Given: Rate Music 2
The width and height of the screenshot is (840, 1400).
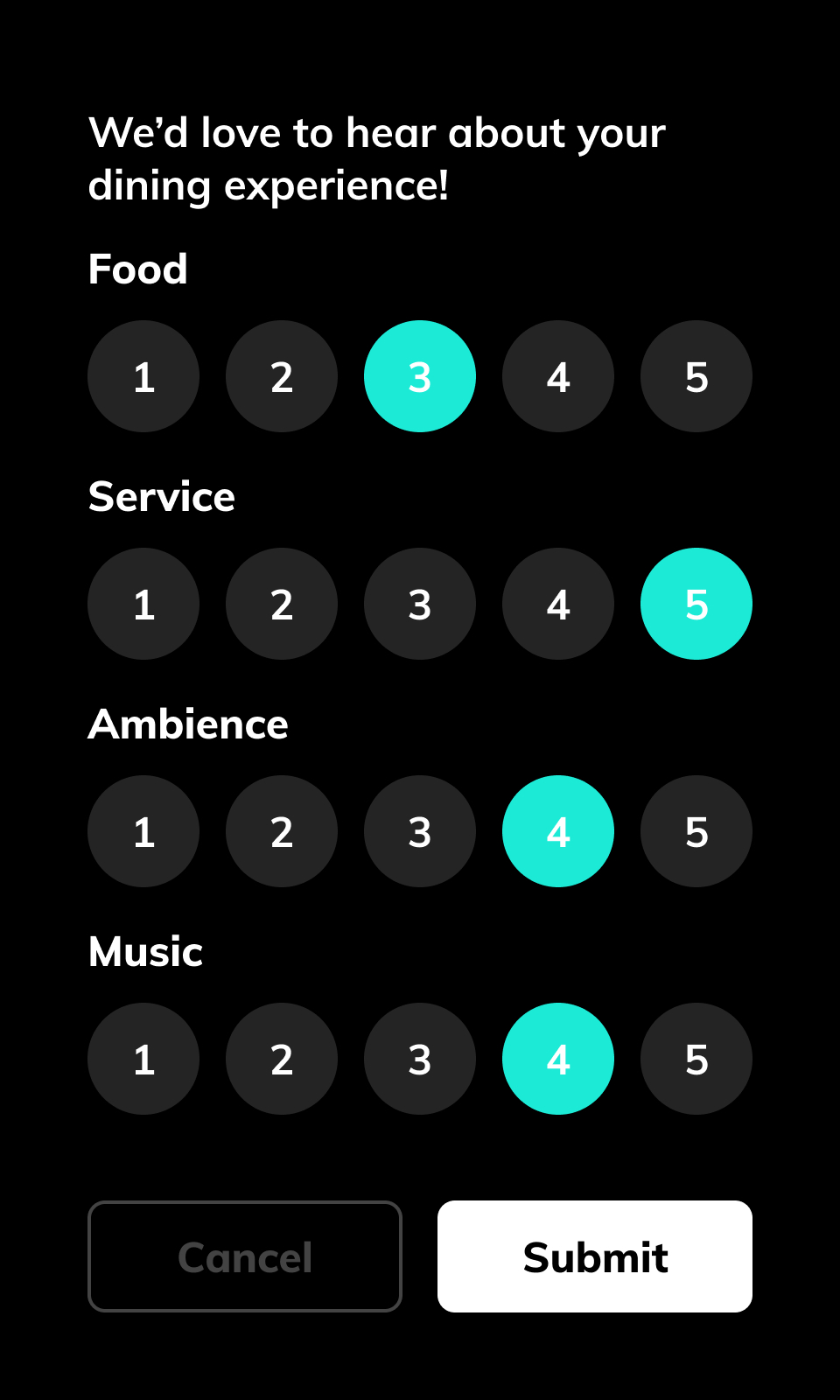Looking at the screenshot, I should click(x=282, y=1059).
